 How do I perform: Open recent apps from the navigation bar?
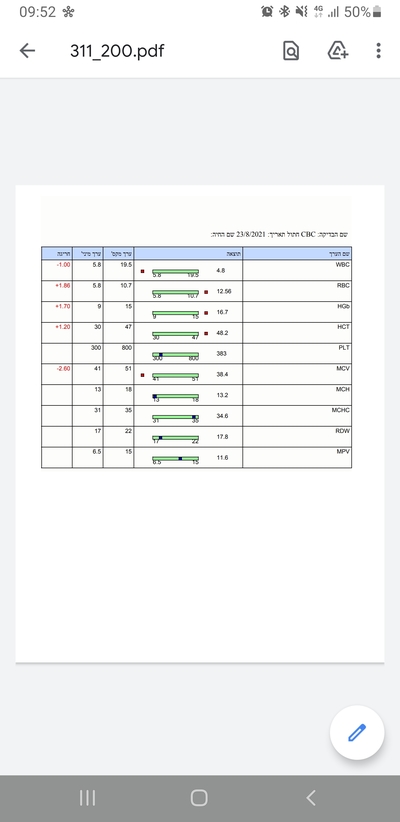point(87,798)
